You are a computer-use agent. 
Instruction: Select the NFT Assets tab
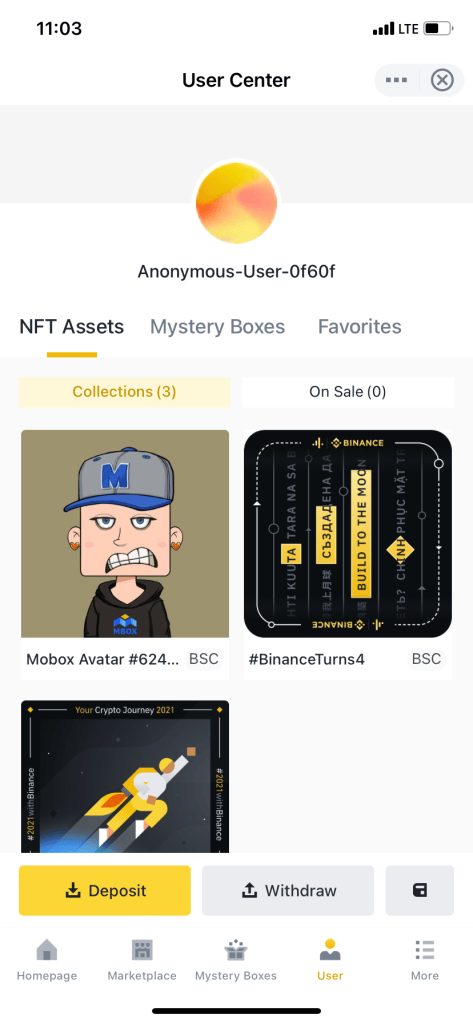point(72,326)
